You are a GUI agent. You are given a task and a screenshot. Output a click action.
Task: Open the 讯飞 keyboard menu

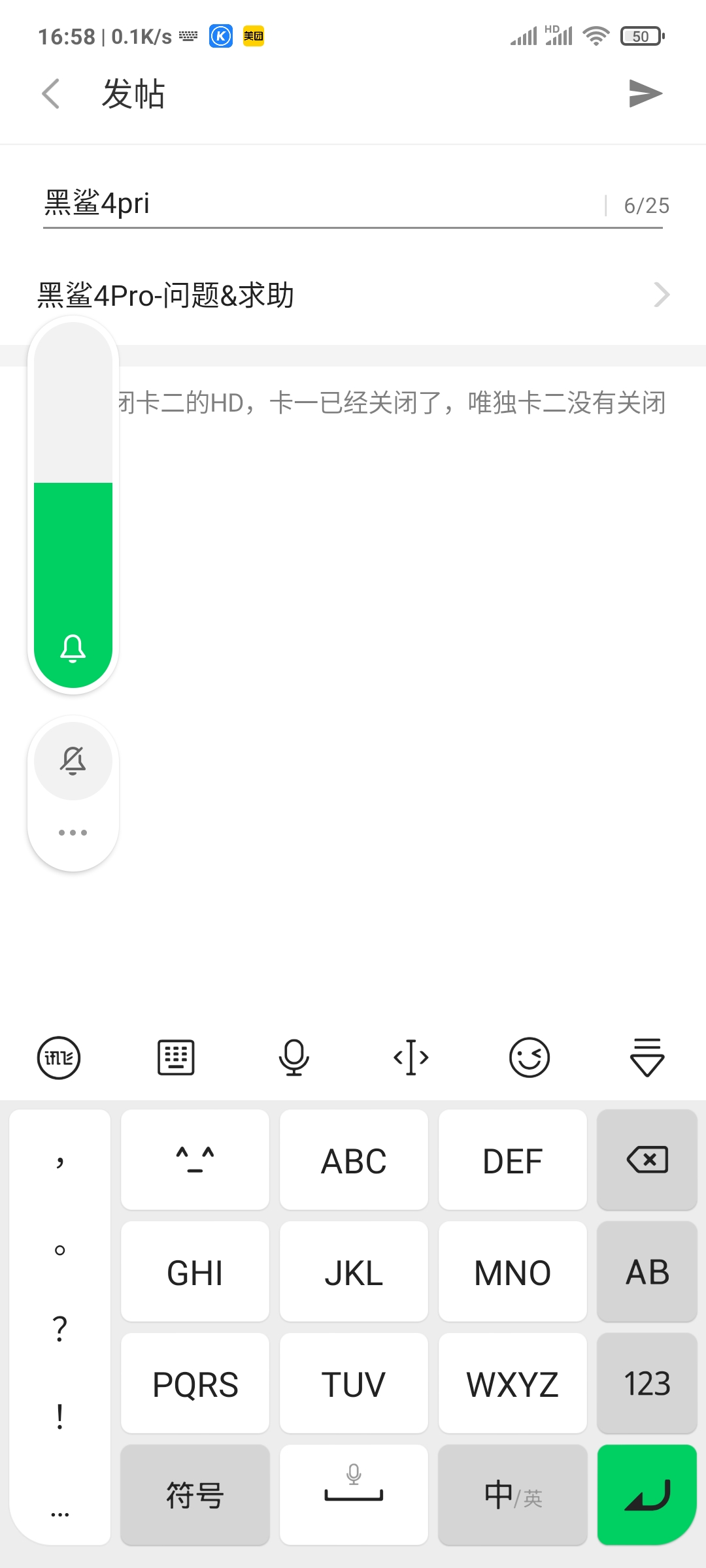(x=59, y=1058)
